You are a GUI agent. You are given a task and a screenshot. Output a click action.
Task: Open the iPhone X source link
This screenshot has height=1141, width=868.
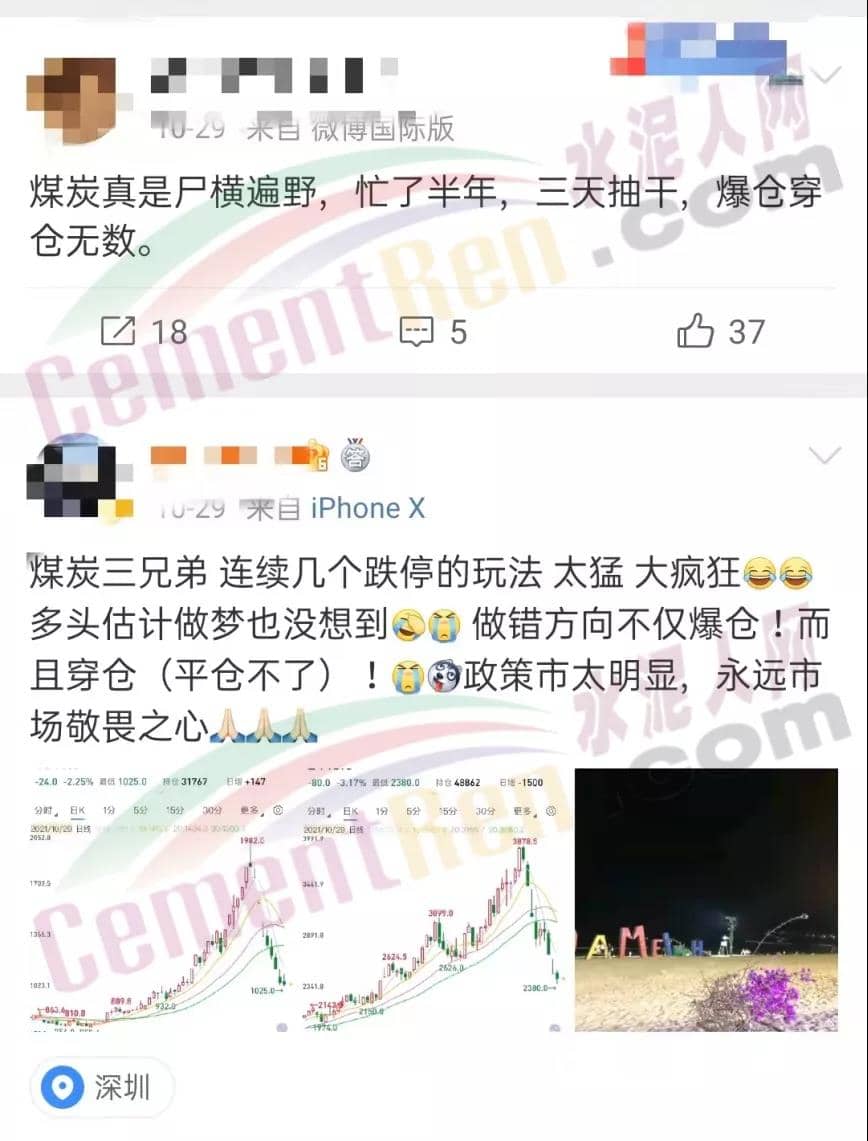[x=368, y=508]
